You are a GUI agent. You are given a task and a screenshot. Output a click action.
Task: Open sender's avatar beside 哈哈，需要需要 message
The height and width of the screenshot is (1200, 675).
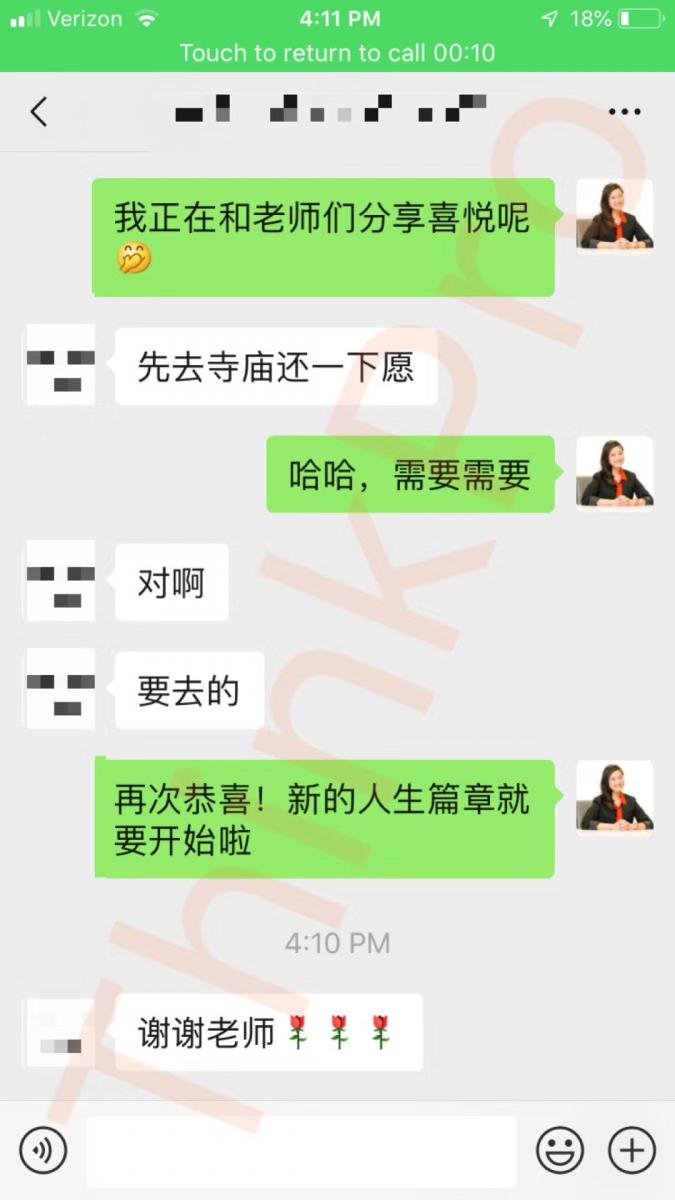coord(614,474)
